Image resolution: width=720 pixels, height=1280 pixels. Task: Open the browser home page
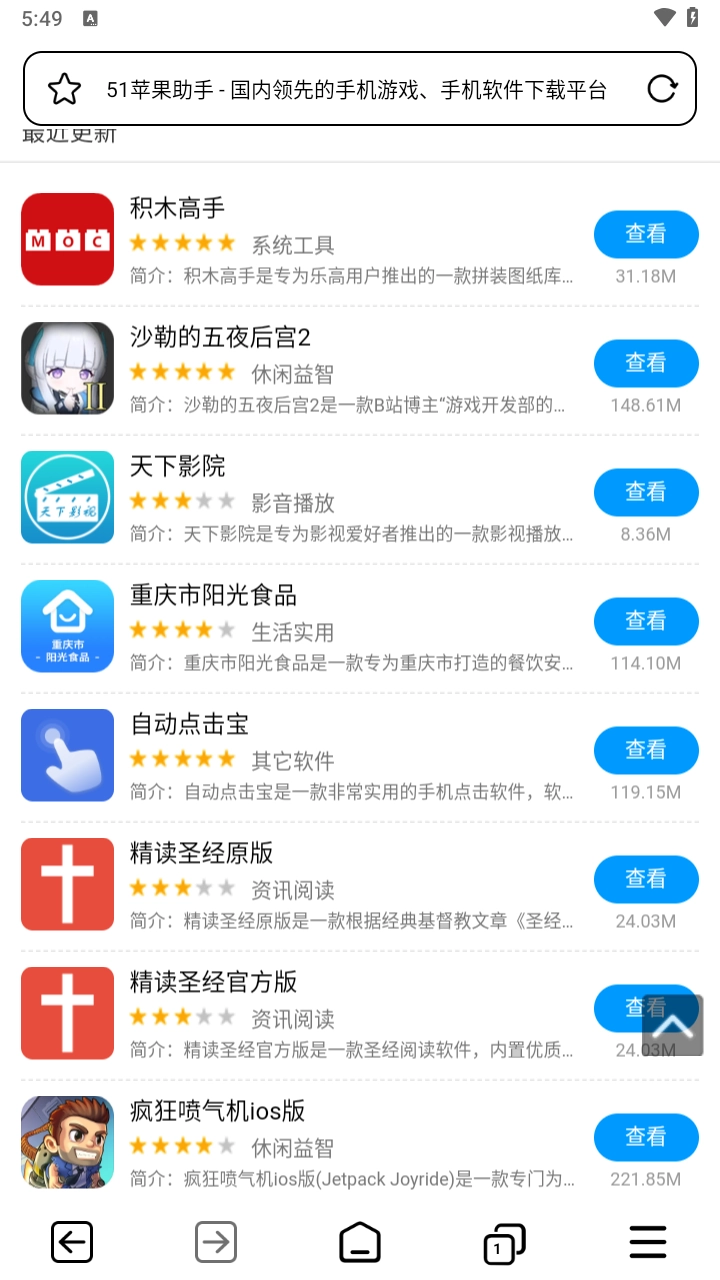tap(360, 1242)
